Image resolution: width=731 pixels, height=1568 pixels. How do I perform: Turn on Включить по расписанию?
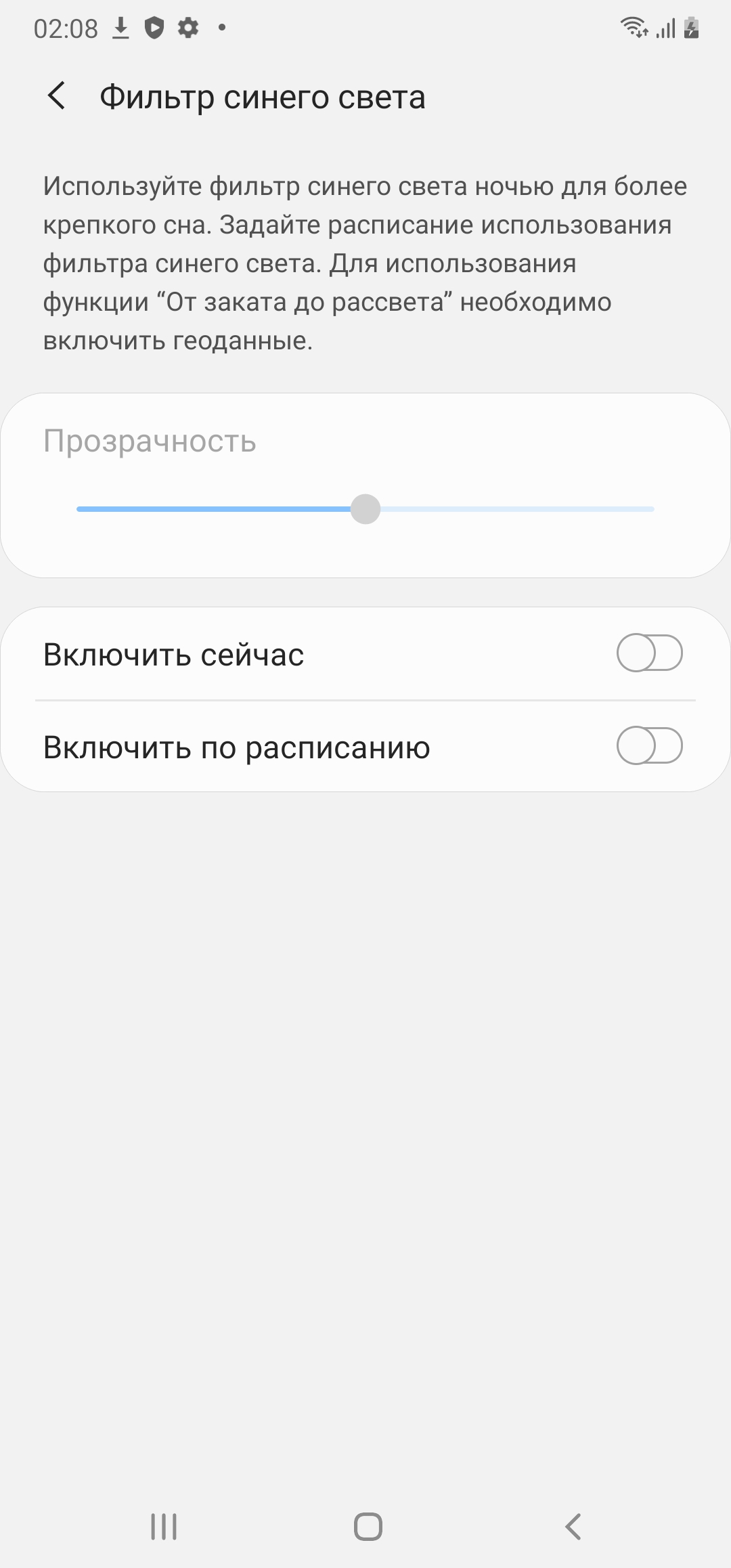[x=648, y=746]
